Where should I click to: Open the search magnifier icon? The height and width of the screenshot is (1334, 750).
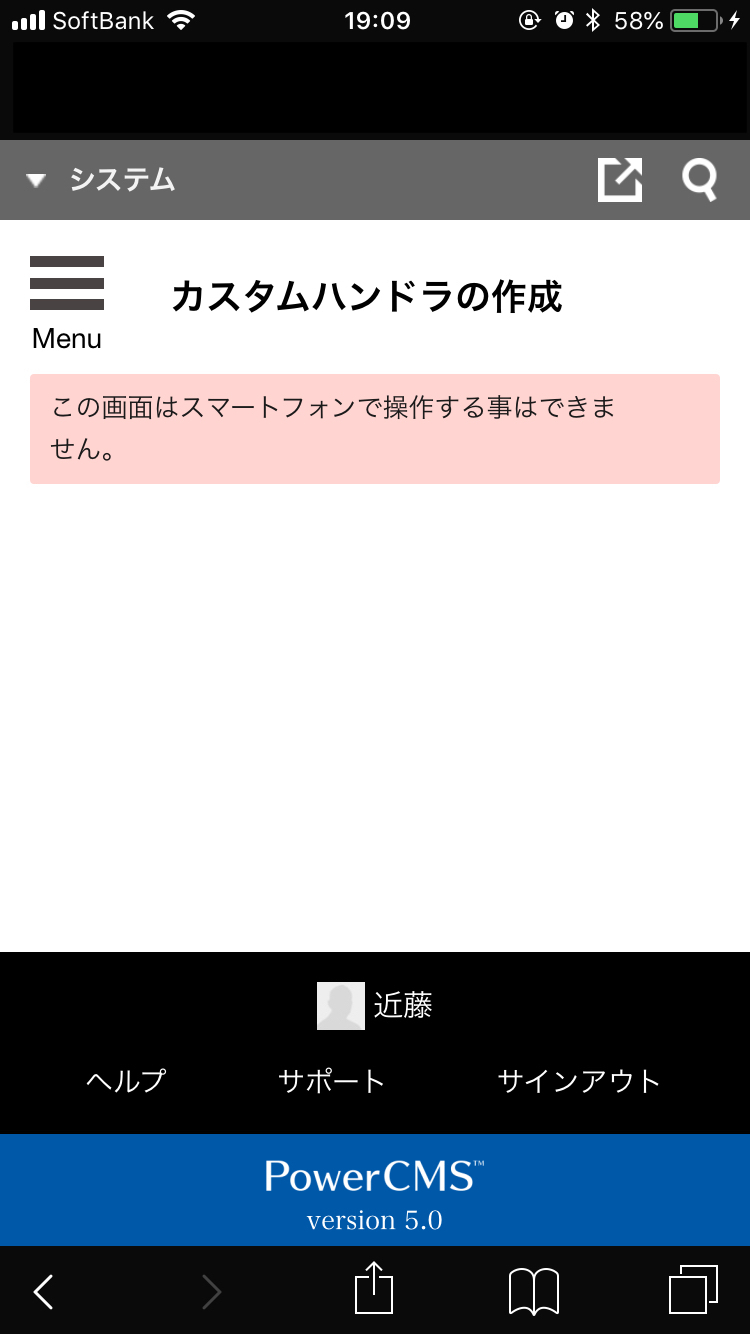coord(700,180)
